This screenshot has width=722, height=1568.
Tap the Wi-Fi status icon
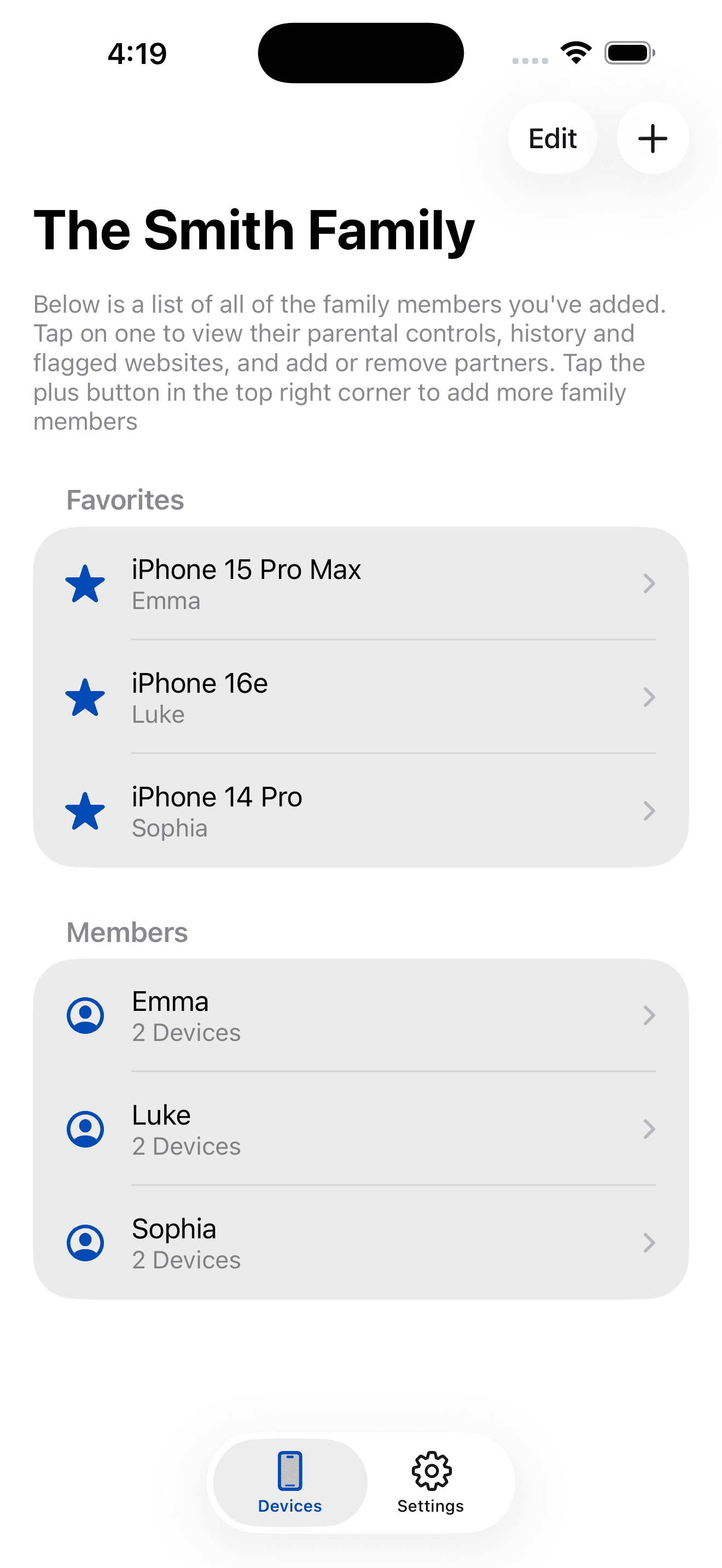(x=575, y=52)
